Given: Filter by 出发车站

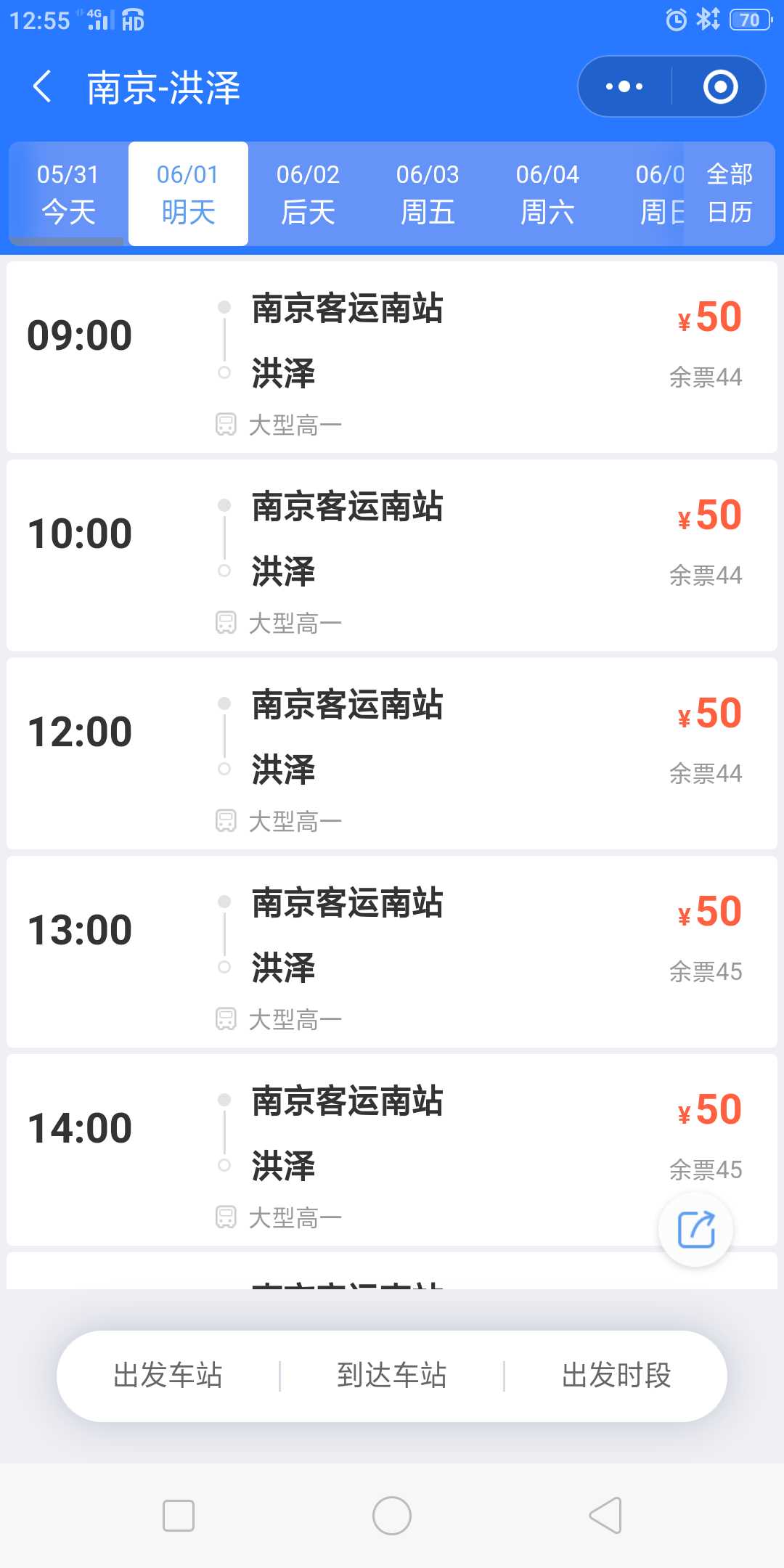Looking at the screenshot, I should (x=168, y=1376).
